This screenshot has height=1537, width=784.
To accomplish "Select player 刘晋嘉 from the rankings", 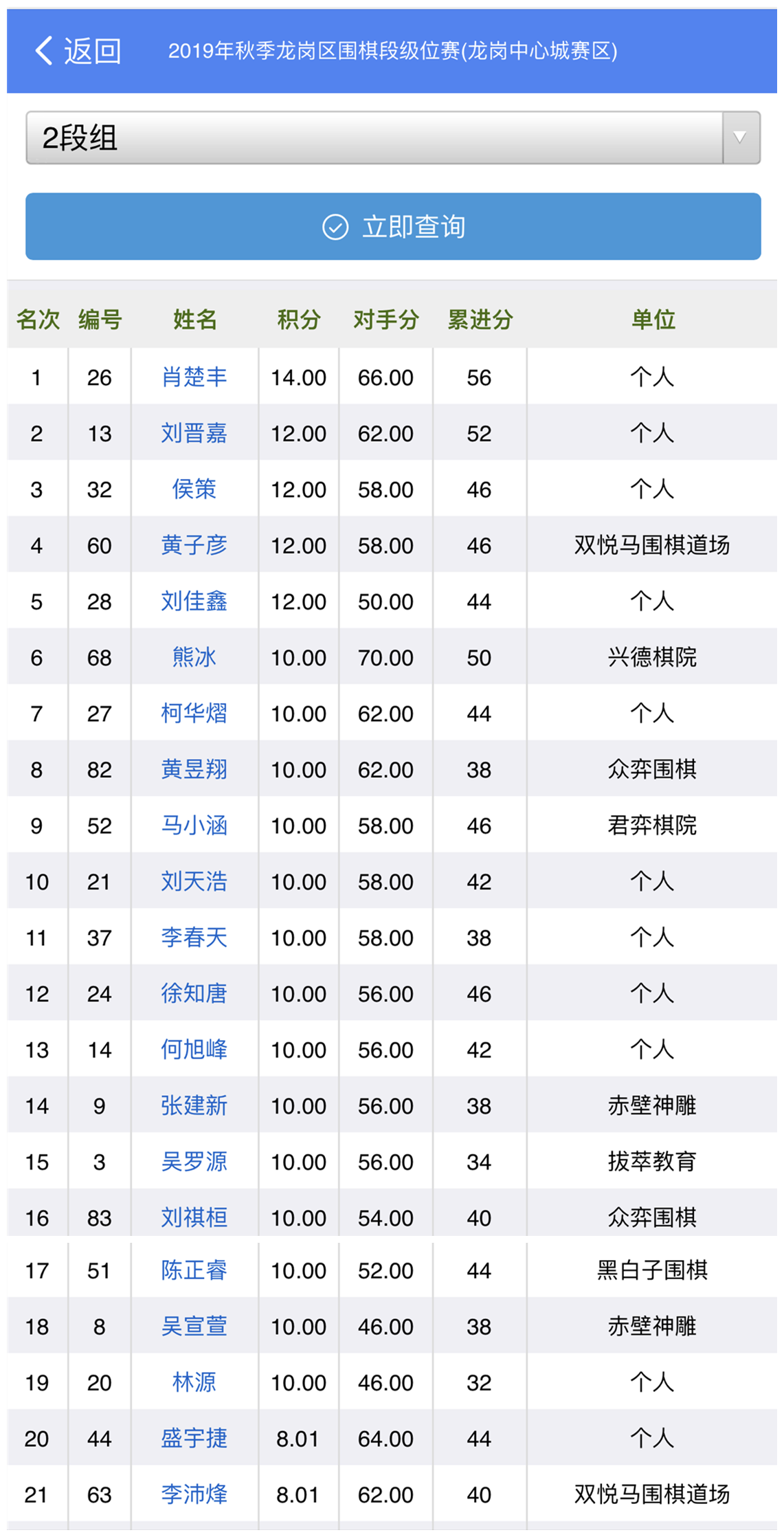I will click(x=194, y=433).
